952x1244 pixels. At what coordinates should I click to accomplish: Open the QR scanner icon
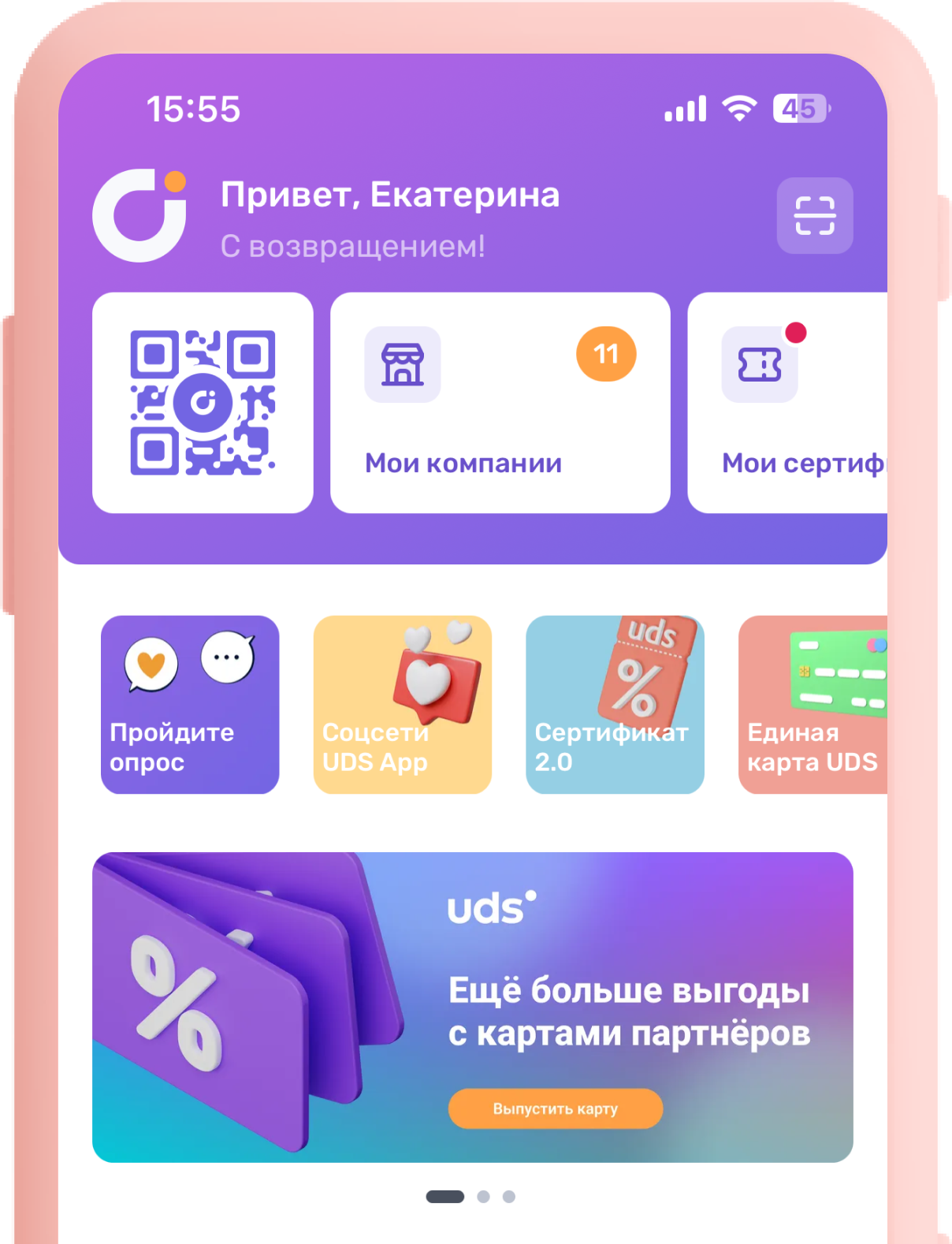pos(814,215)
